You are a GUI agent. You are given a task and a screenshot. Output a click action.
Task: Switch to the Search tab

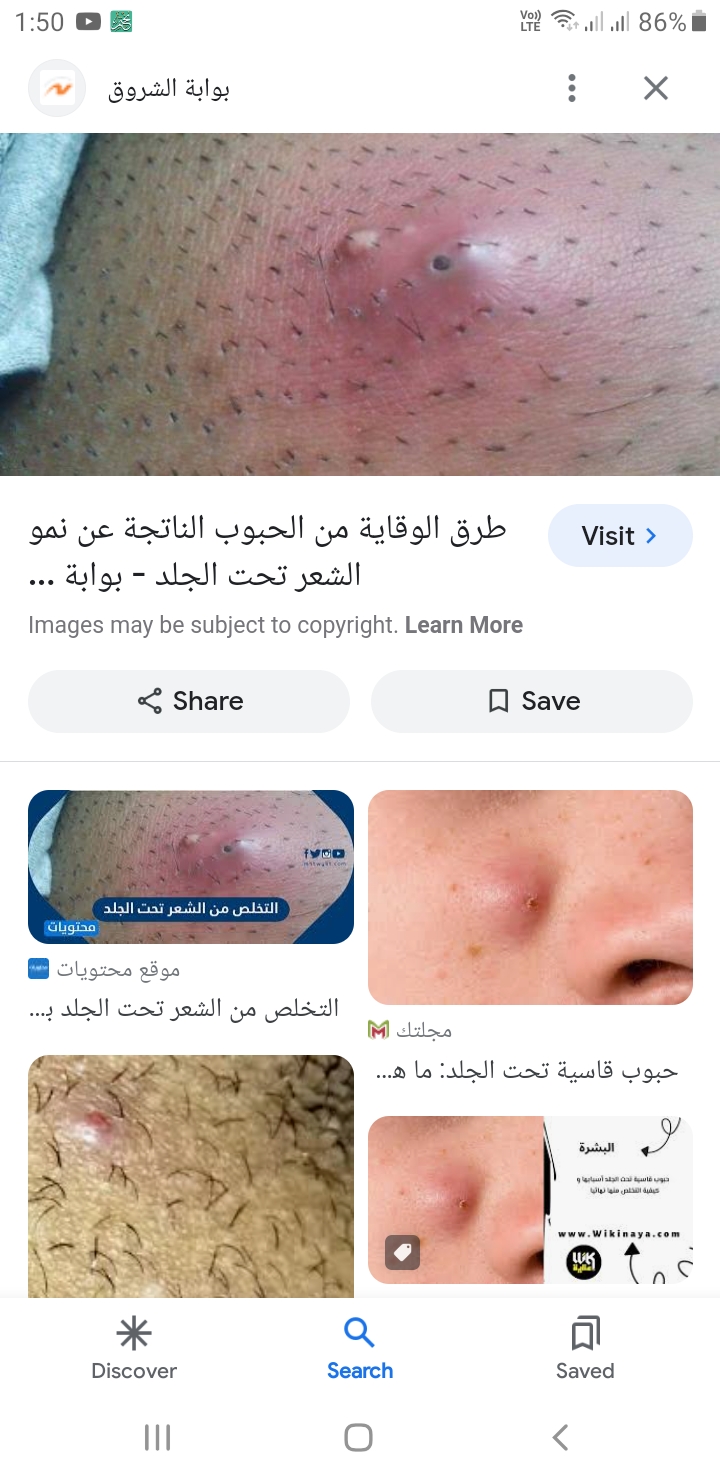point(360,1348)
